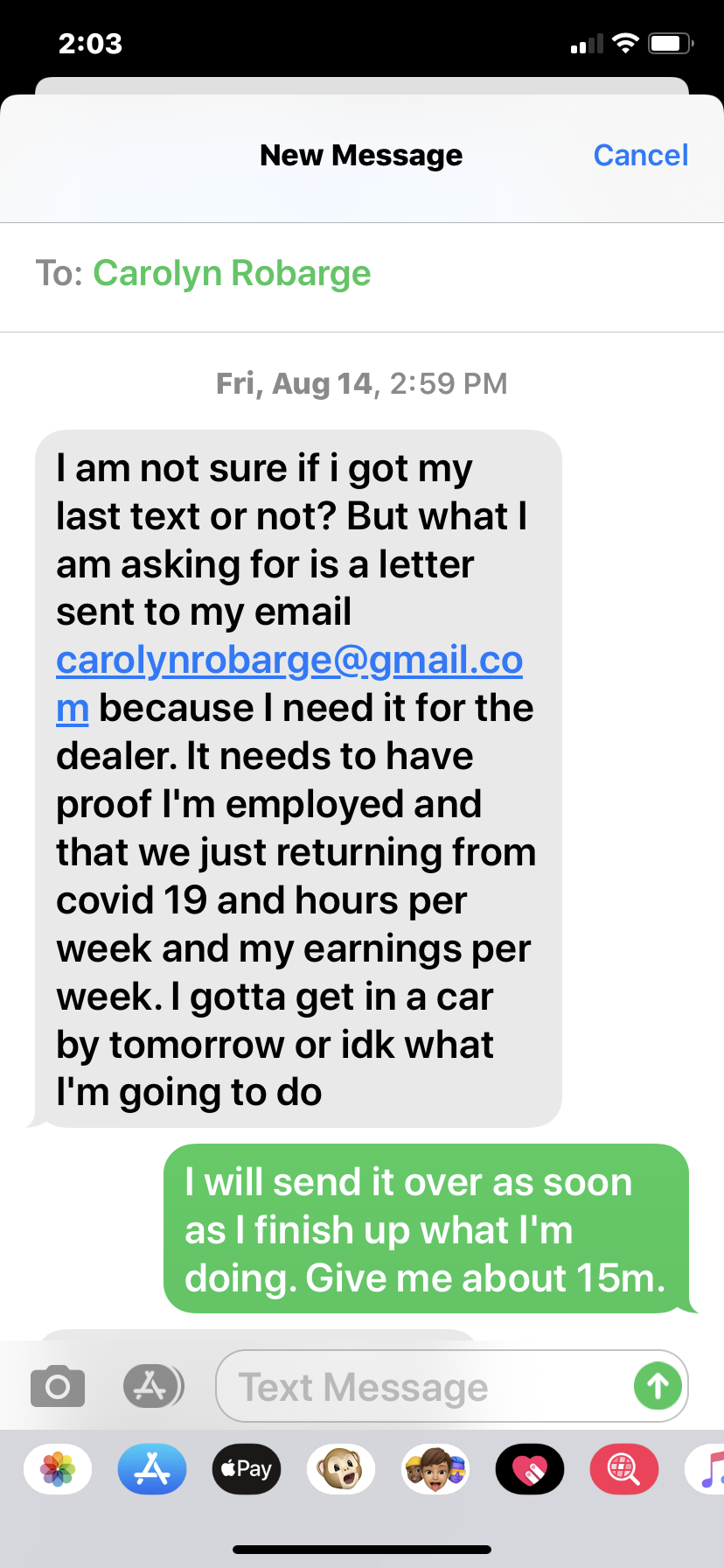Open the carolynrobarge@gmail.com email link
The image size is (724, 1568).
click(x=289, y=661)
